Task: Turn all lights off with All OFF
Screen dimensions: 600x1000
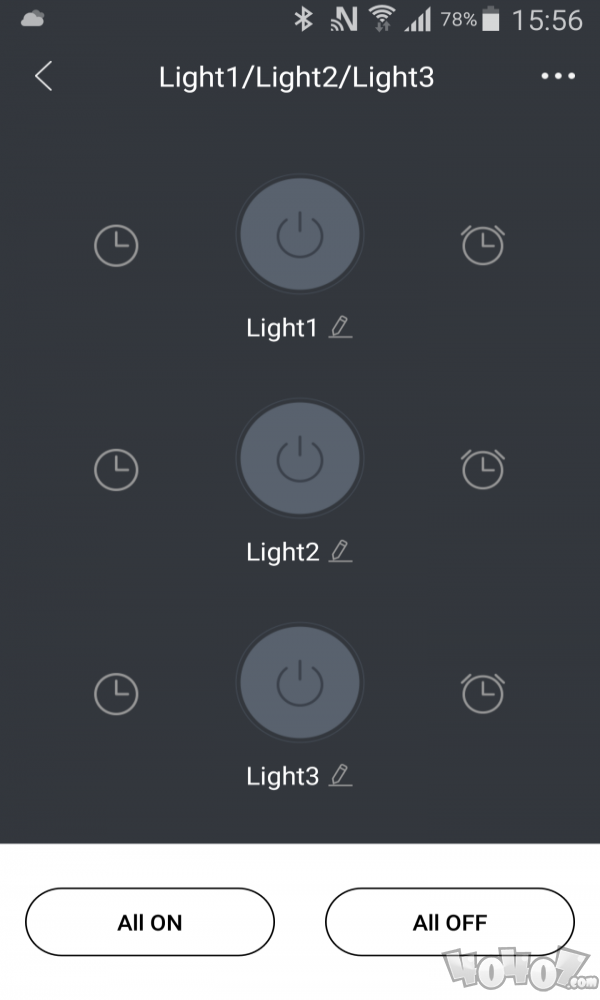Action: click(450, 922)
